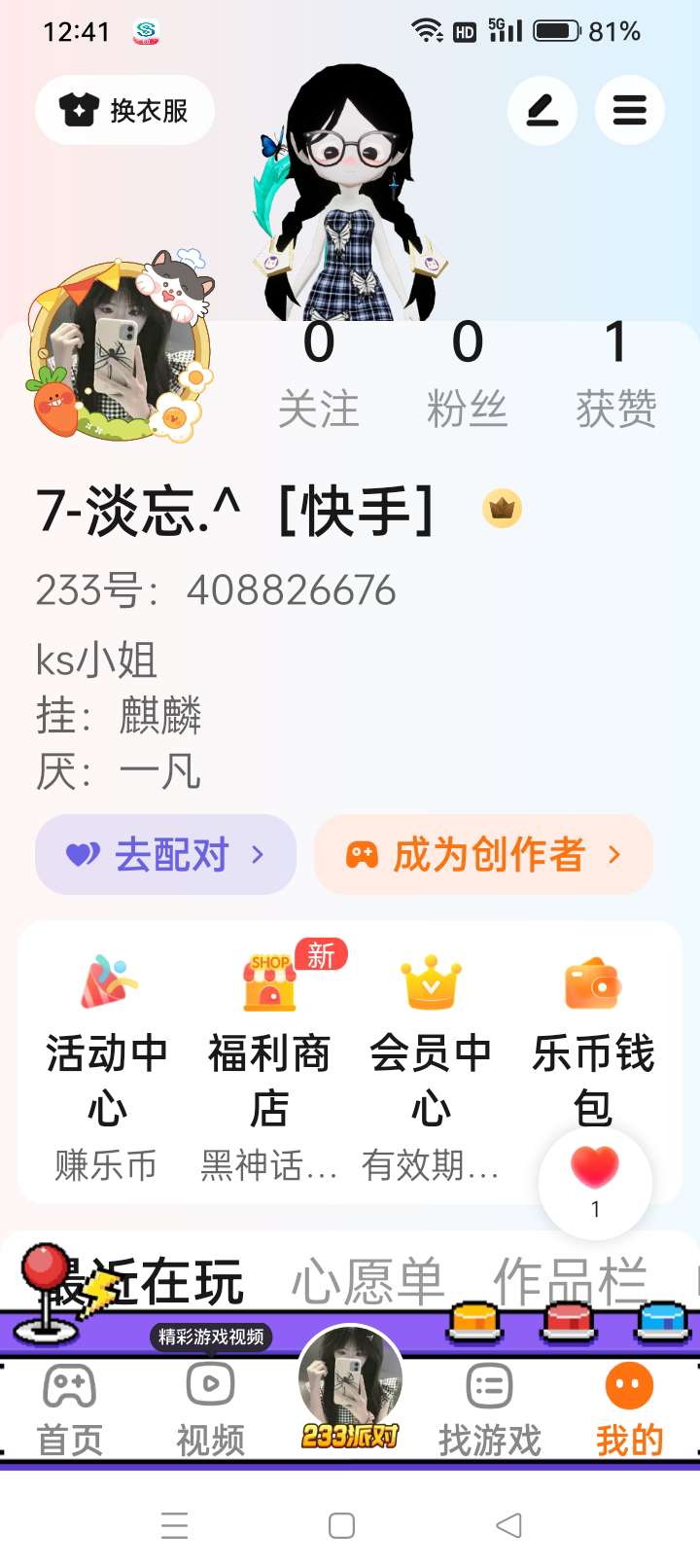Tap 成为创作者 to become a creator

483,855
